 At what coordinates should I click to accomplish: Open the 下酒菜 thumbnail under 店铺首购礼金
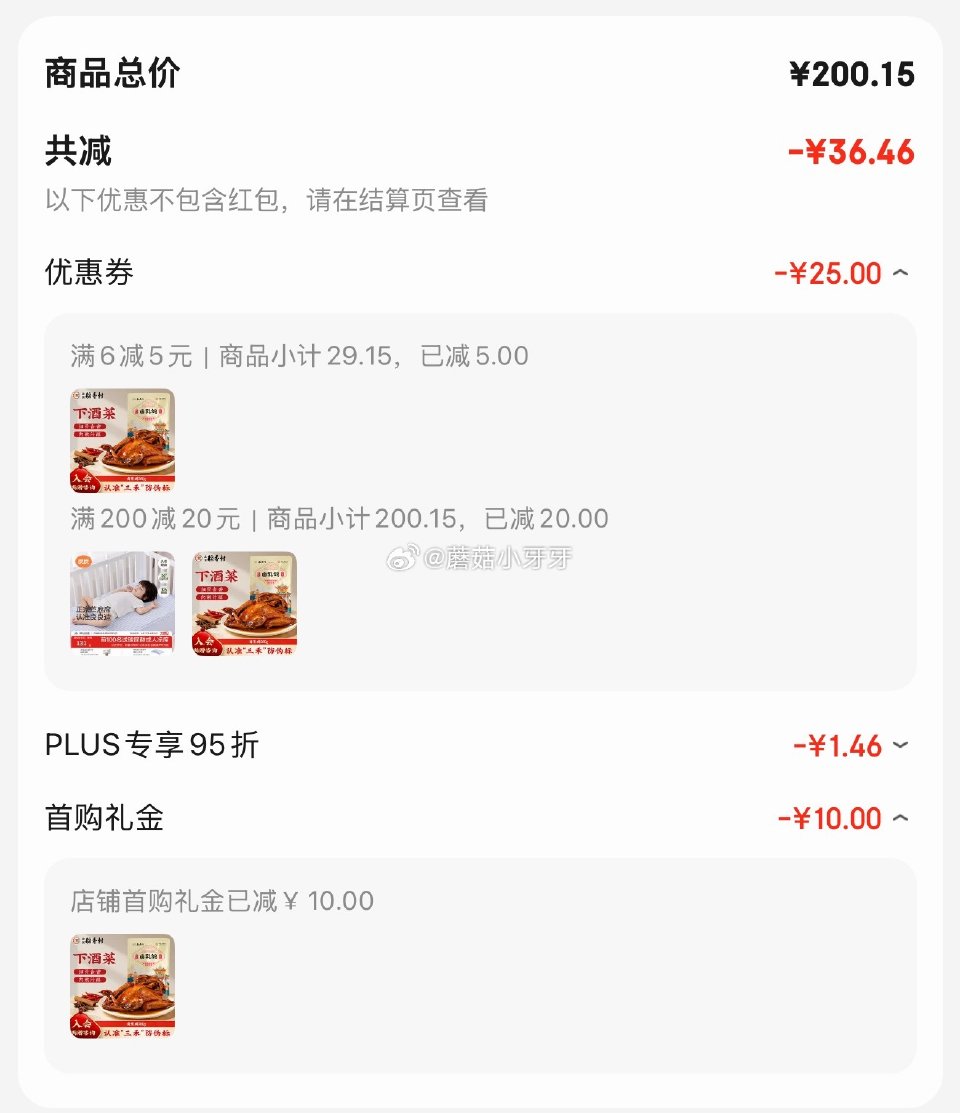click(x=122, y=985)
